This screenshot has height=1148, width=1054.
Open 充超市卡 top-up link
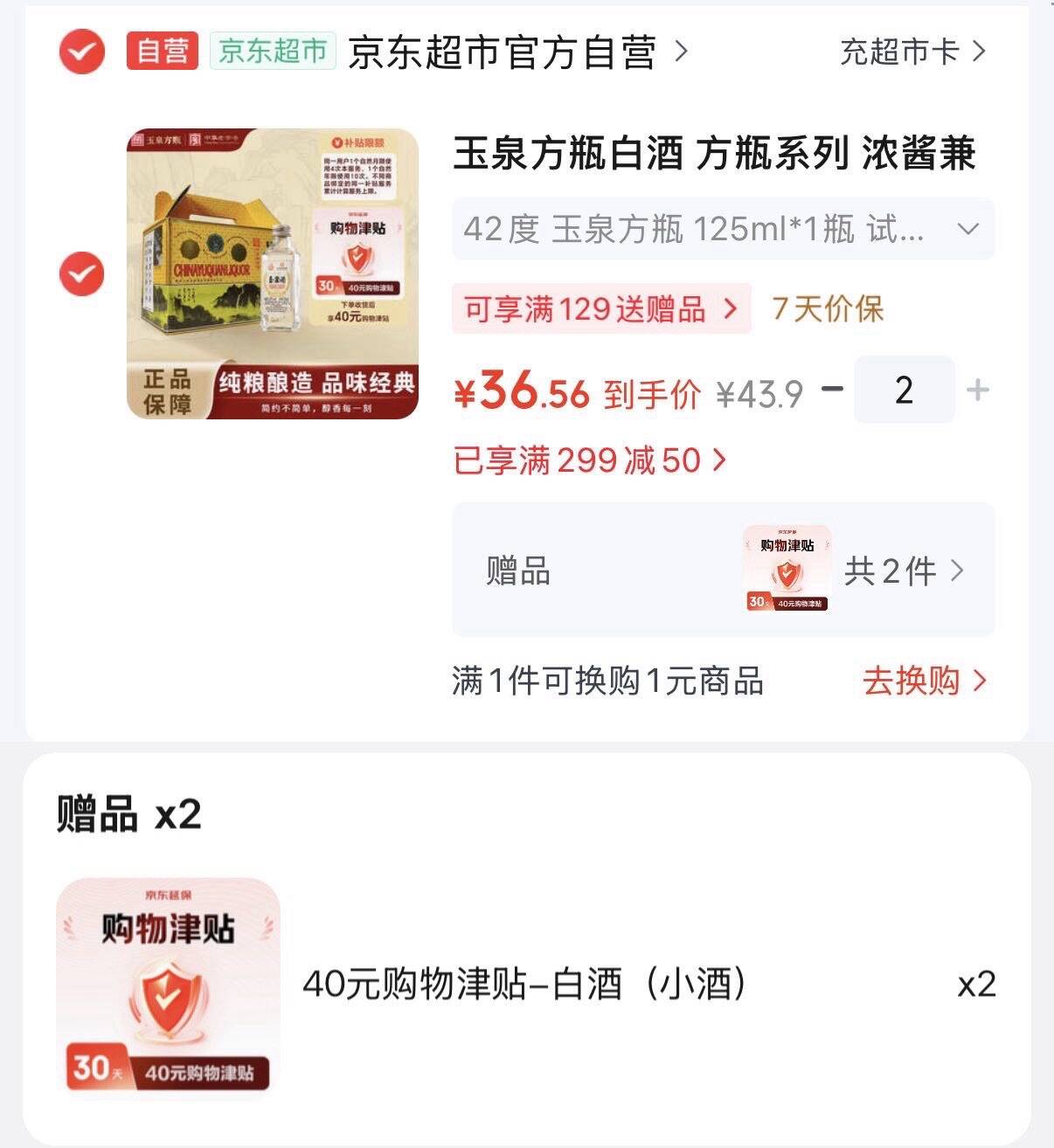point(913,52)
